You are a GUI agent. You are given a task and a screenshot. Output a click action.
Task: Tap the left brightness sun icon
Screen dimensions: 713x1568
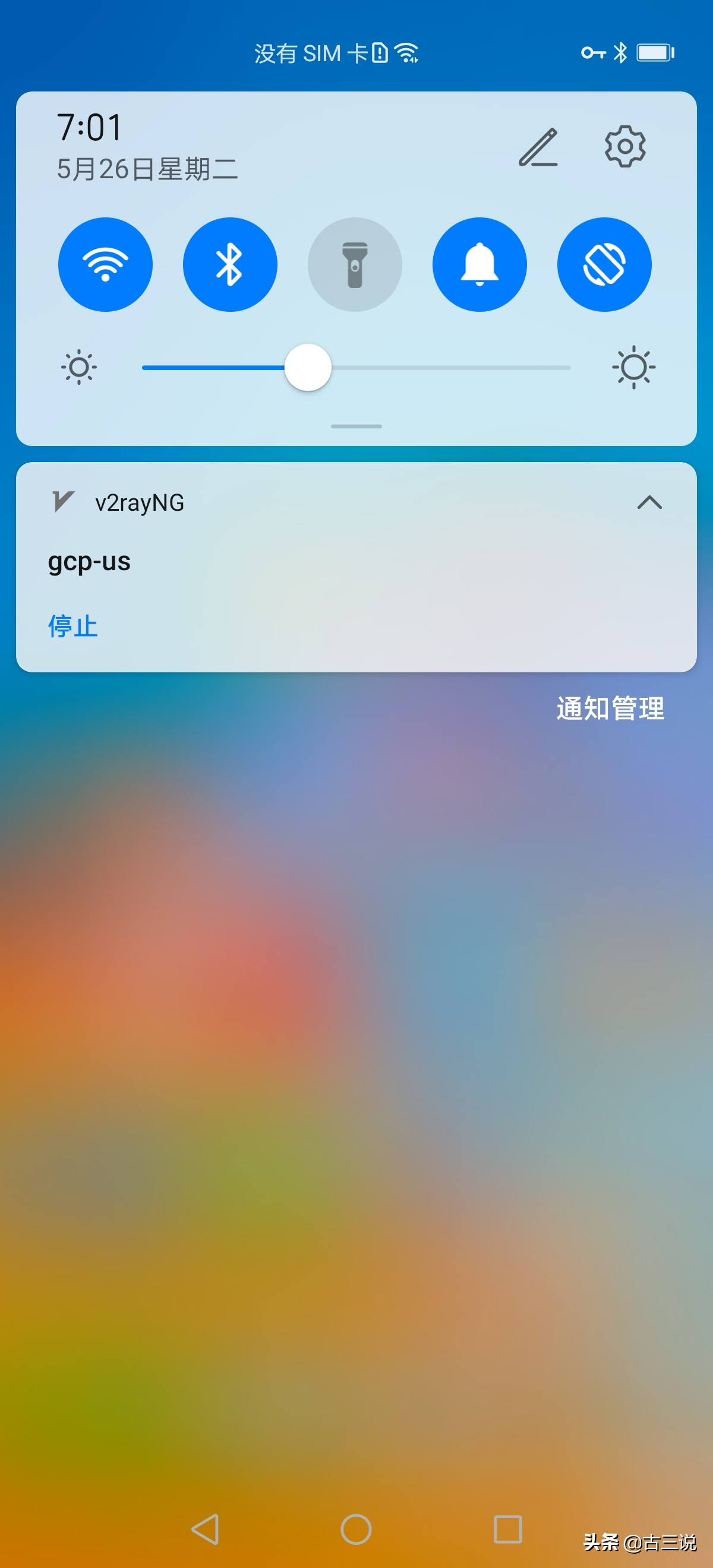79,367
